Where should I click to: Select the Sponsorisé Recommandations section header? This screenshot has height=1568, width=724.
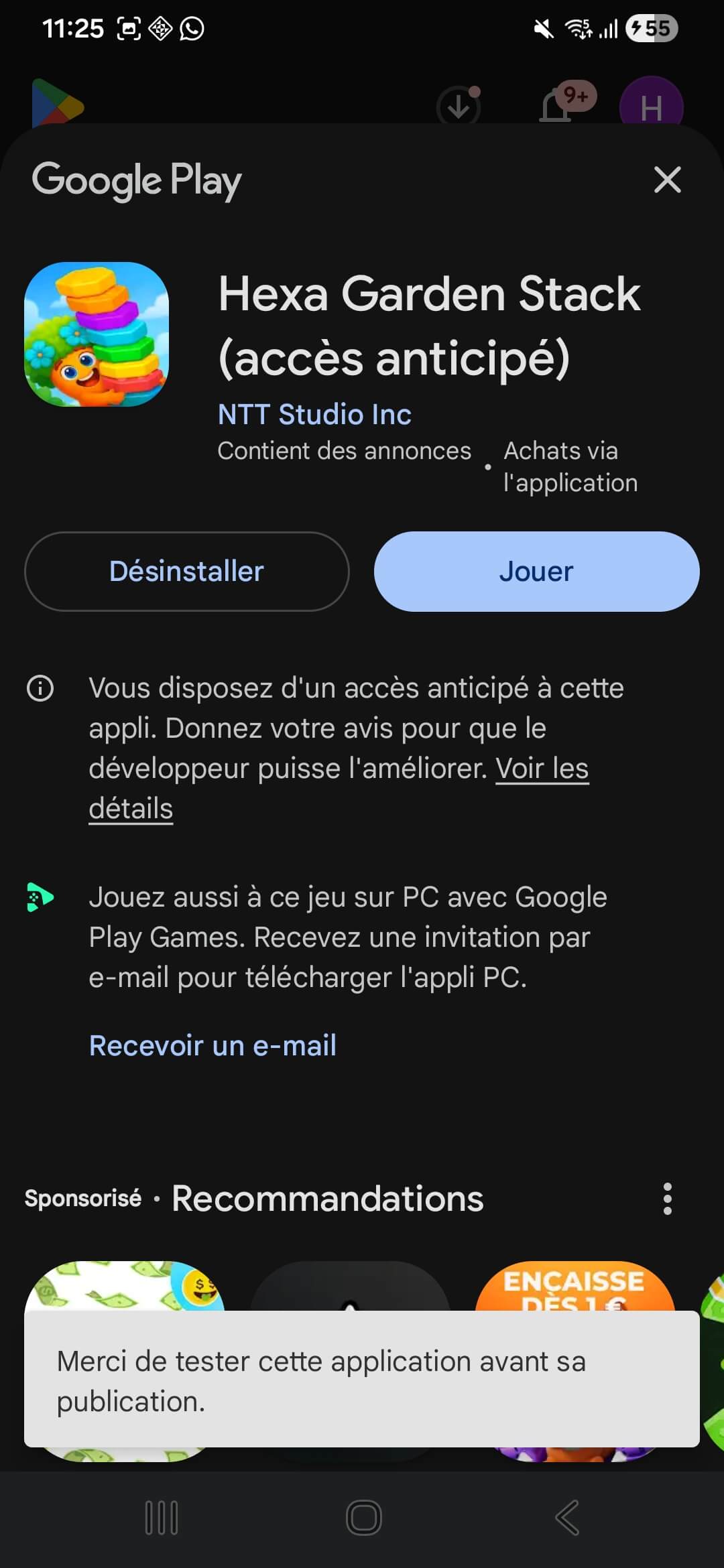[253, 1199]
